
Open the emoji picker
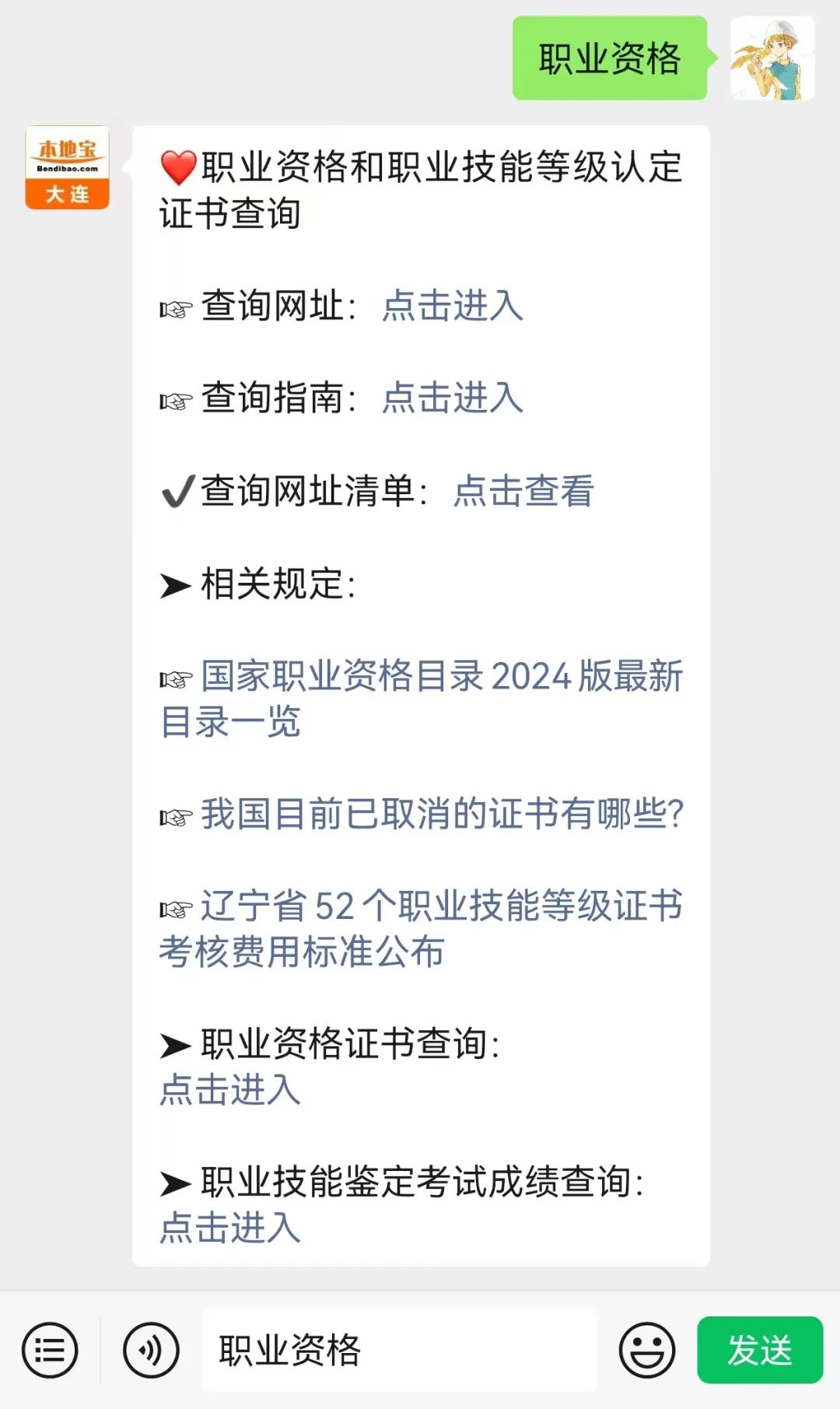646,1350
